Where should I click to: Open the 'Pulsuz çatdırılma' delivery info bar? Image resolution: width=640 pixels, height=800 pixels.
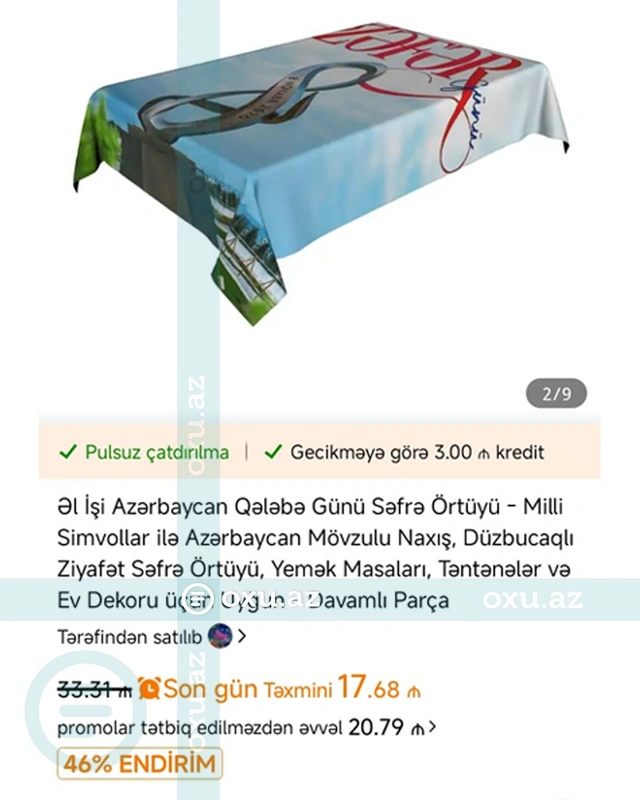pyautogui.click(x=144, y=452)
